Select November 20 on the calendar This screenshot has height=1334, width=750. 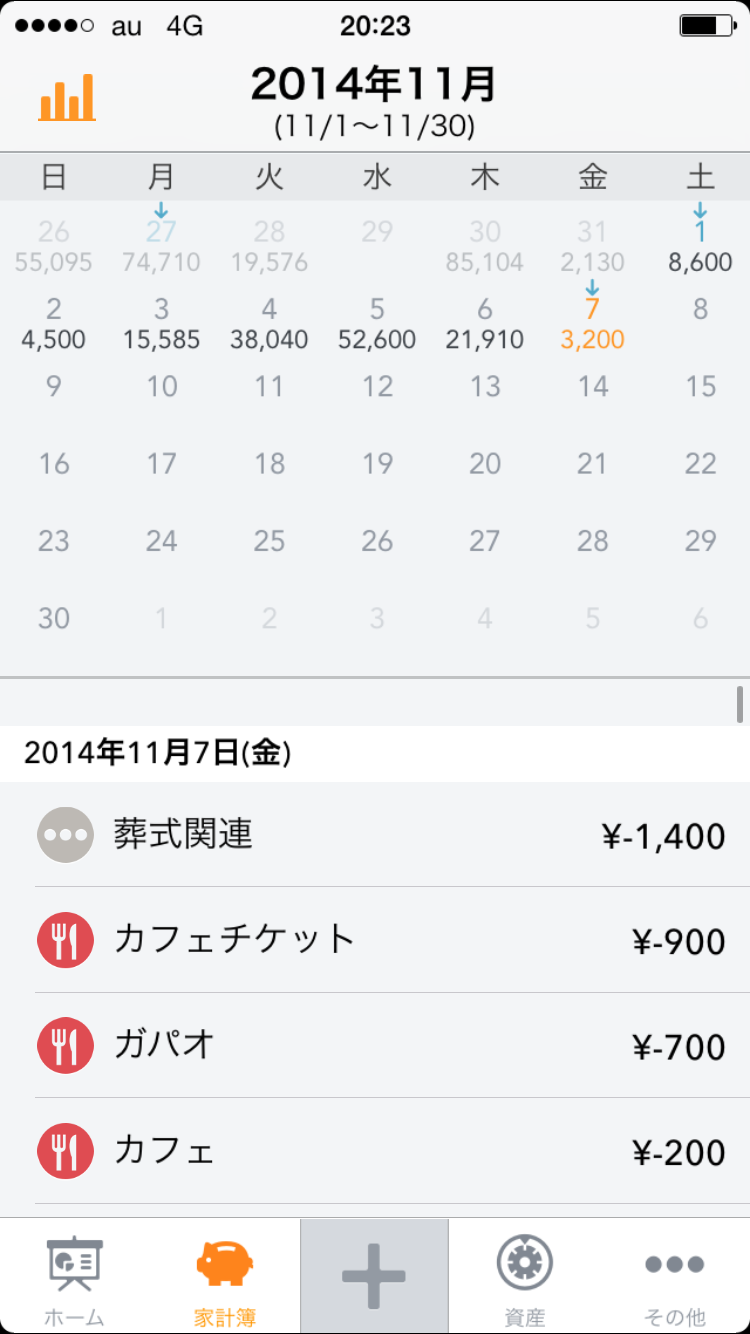click(x=485, y=464)
